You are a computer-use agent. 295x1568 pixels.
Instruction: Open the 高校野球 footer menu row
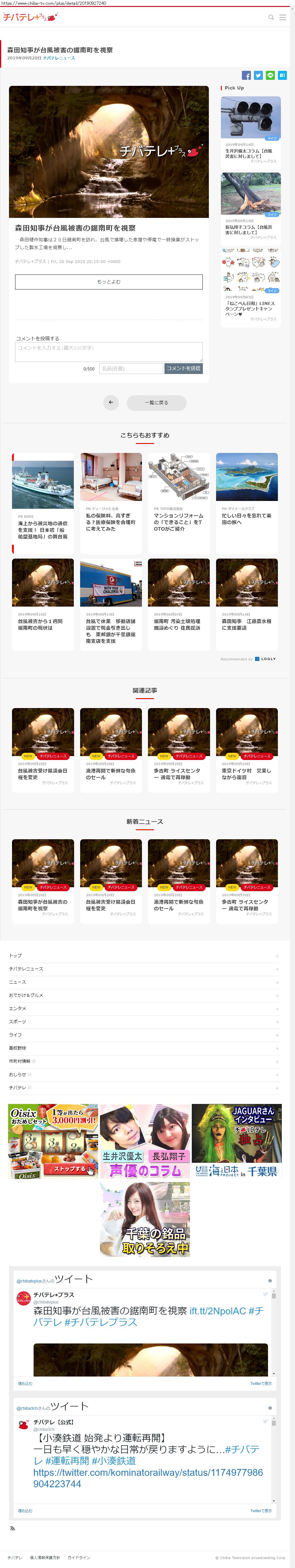[144, 1048]
